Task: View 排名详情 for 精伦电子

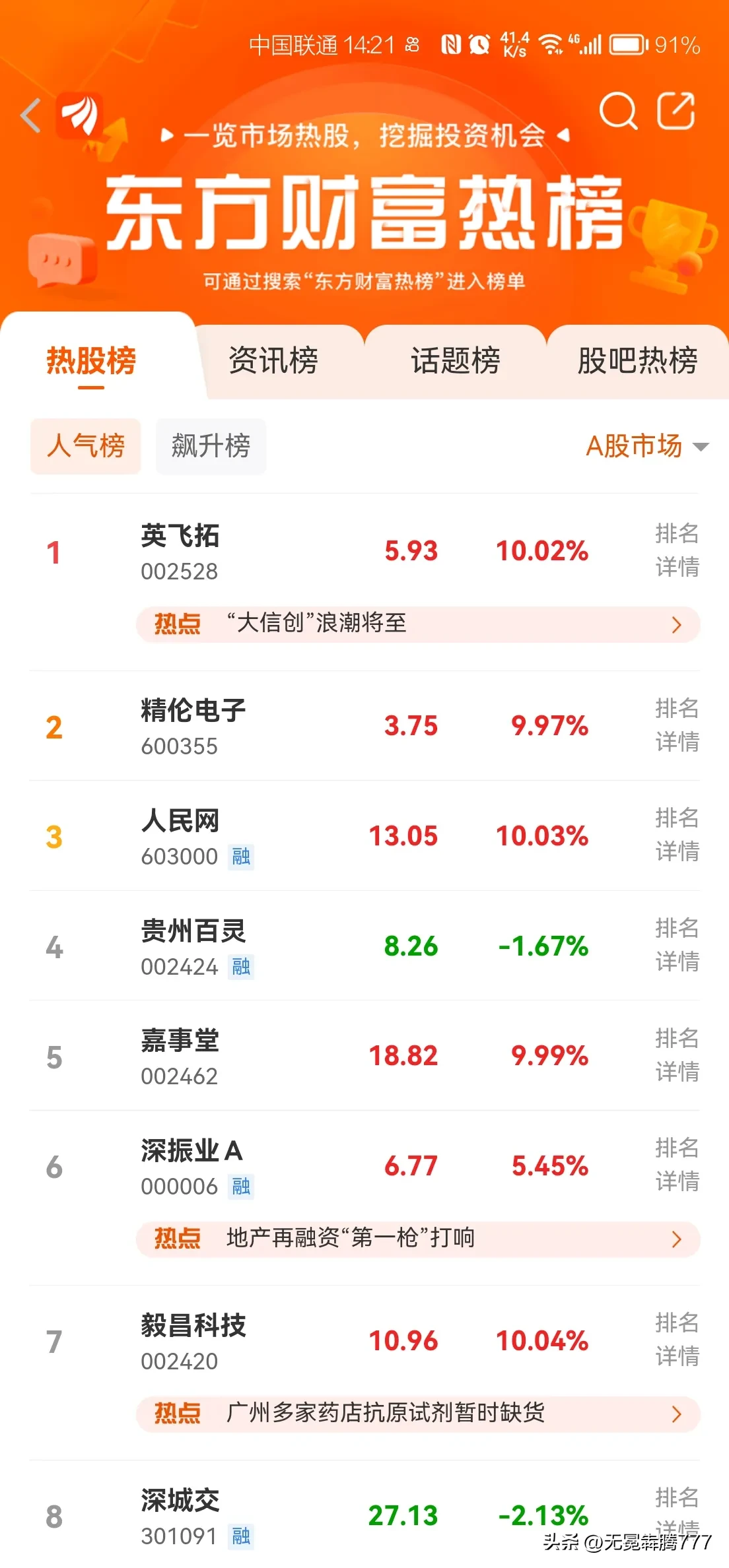Action: tap(677, 725)
